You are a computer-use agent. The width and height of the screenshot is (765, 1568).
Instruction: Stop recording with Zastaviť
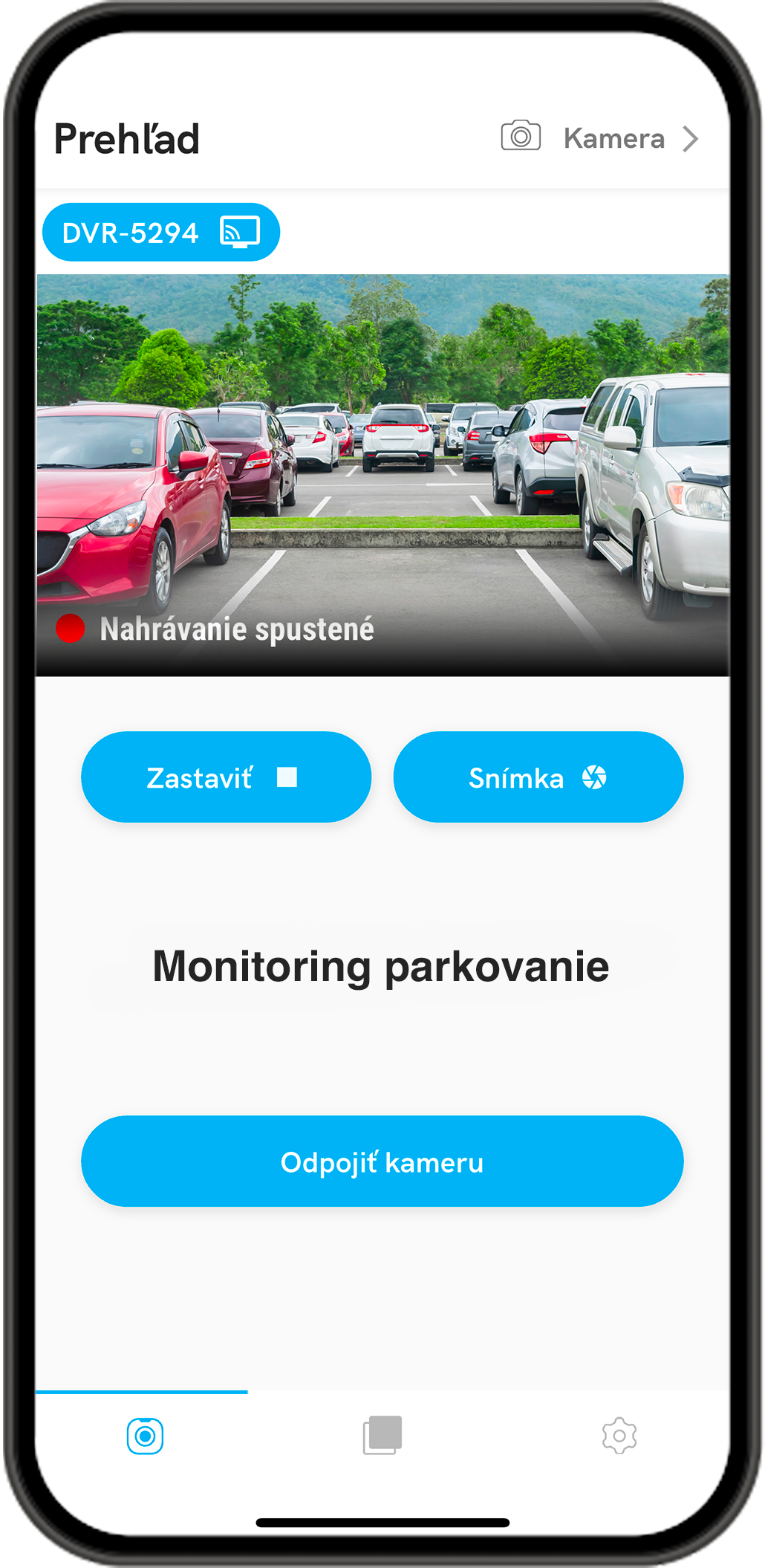[x=226, y=777]
